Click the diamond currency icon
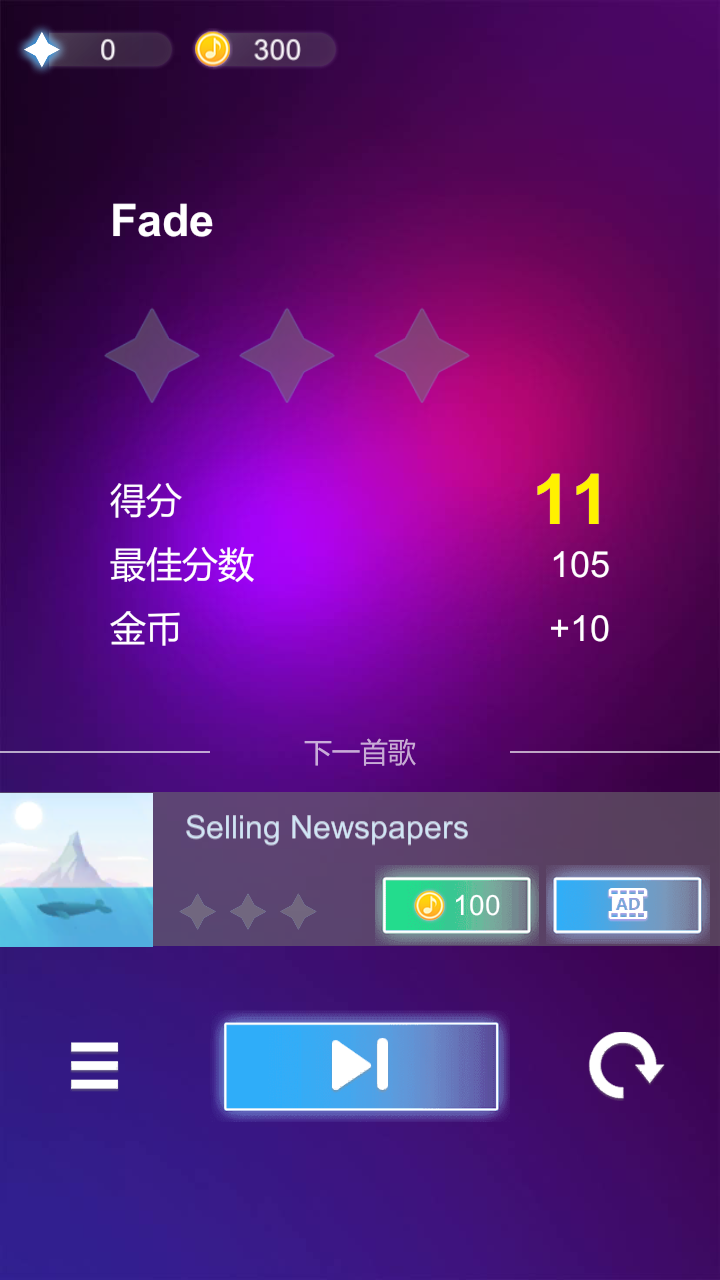The height and width of the screenshot is (1280, 720). 40,48
